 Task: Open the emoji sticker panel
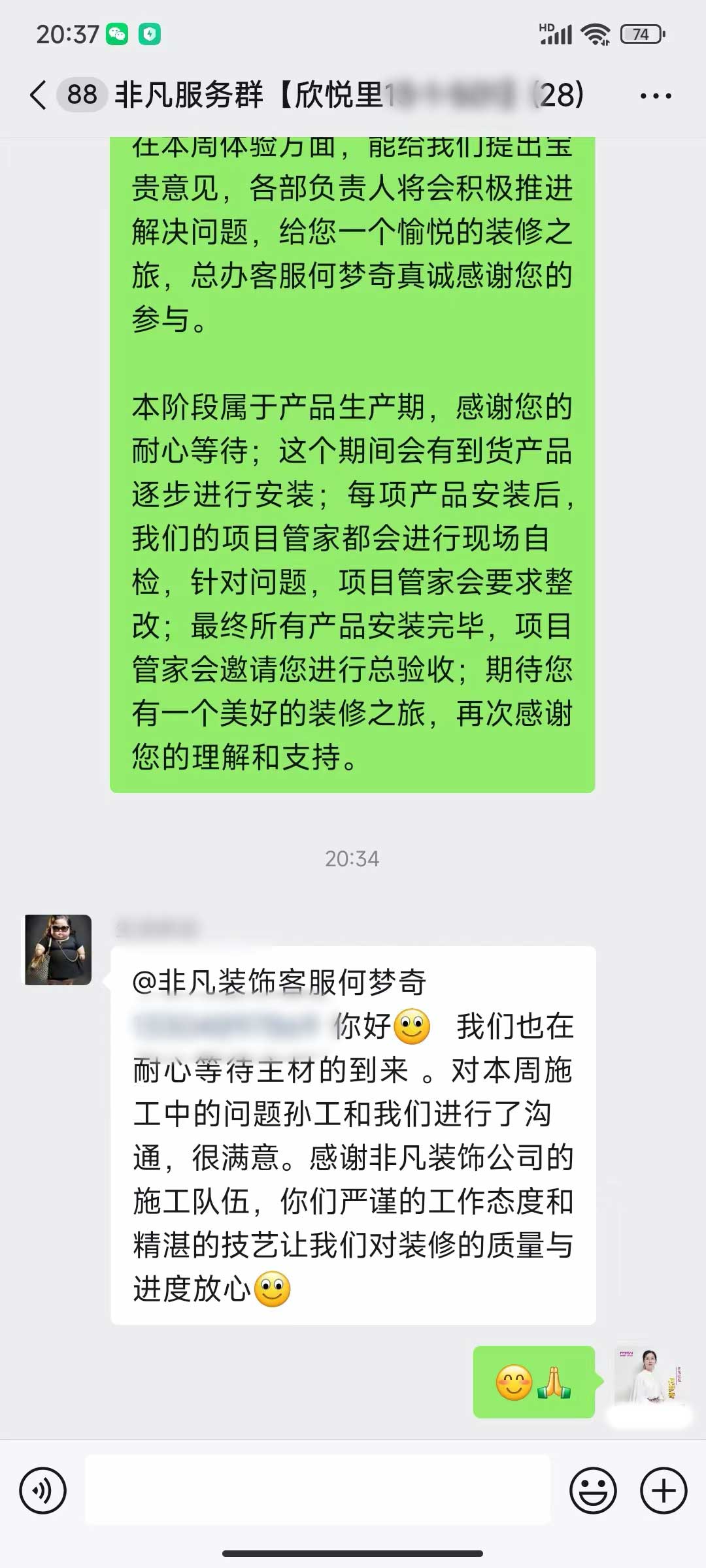593,1491
